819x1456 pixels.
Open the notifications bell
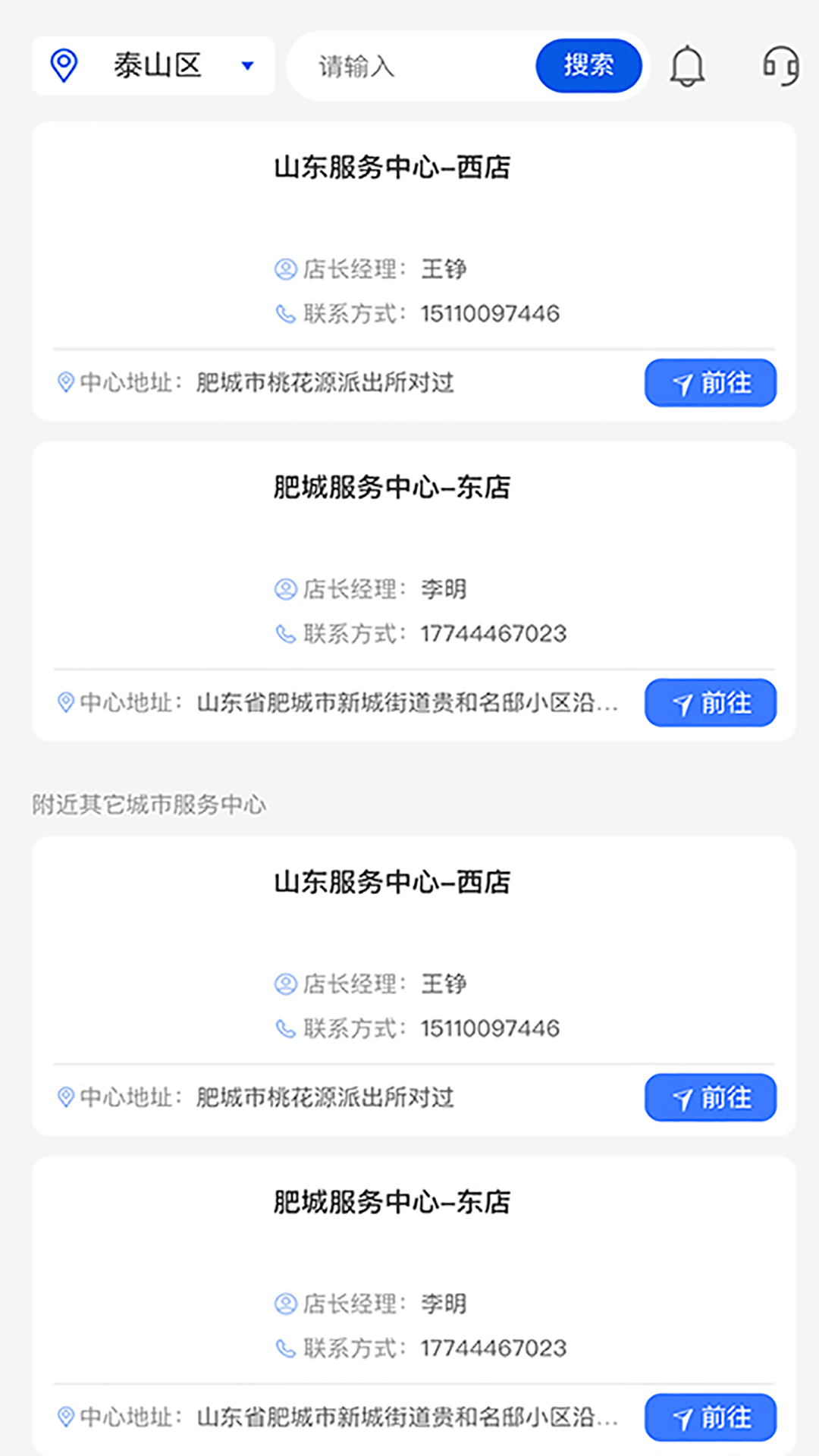click(687, 67)
